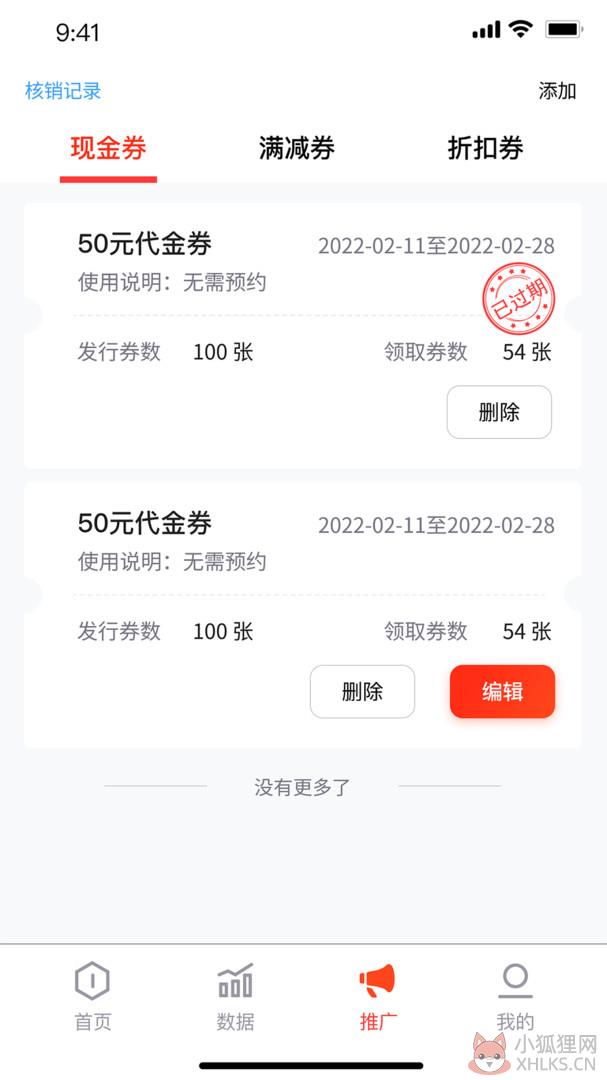Select the 推广 tab
The image size is (607, 1080).
[x=378, y=997]
